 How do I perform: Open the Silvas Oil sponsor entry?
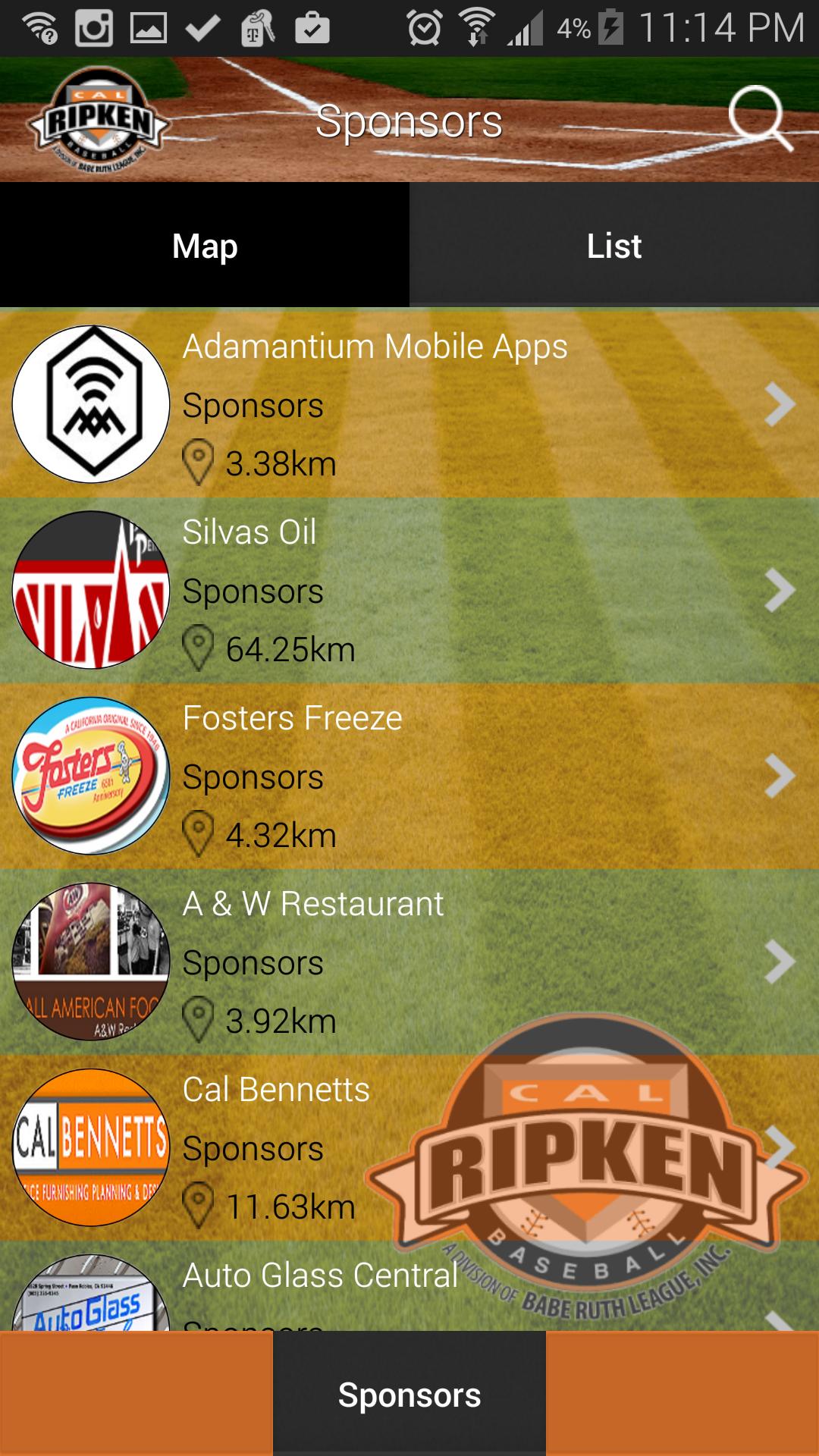pos(409,590)
